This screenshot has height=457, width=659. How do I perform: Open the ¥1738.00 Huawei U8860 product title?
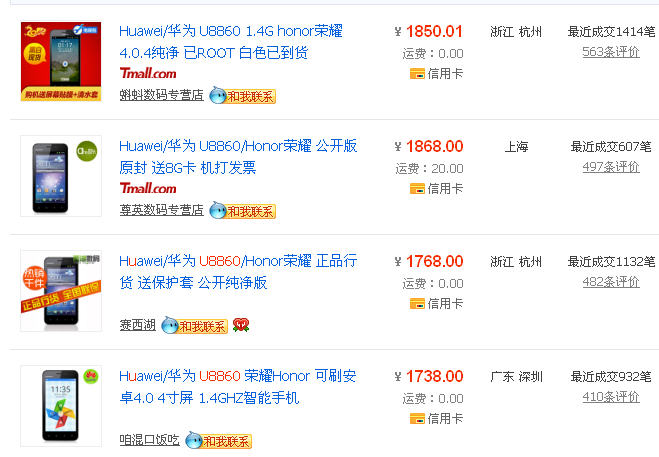pos(237,377)
